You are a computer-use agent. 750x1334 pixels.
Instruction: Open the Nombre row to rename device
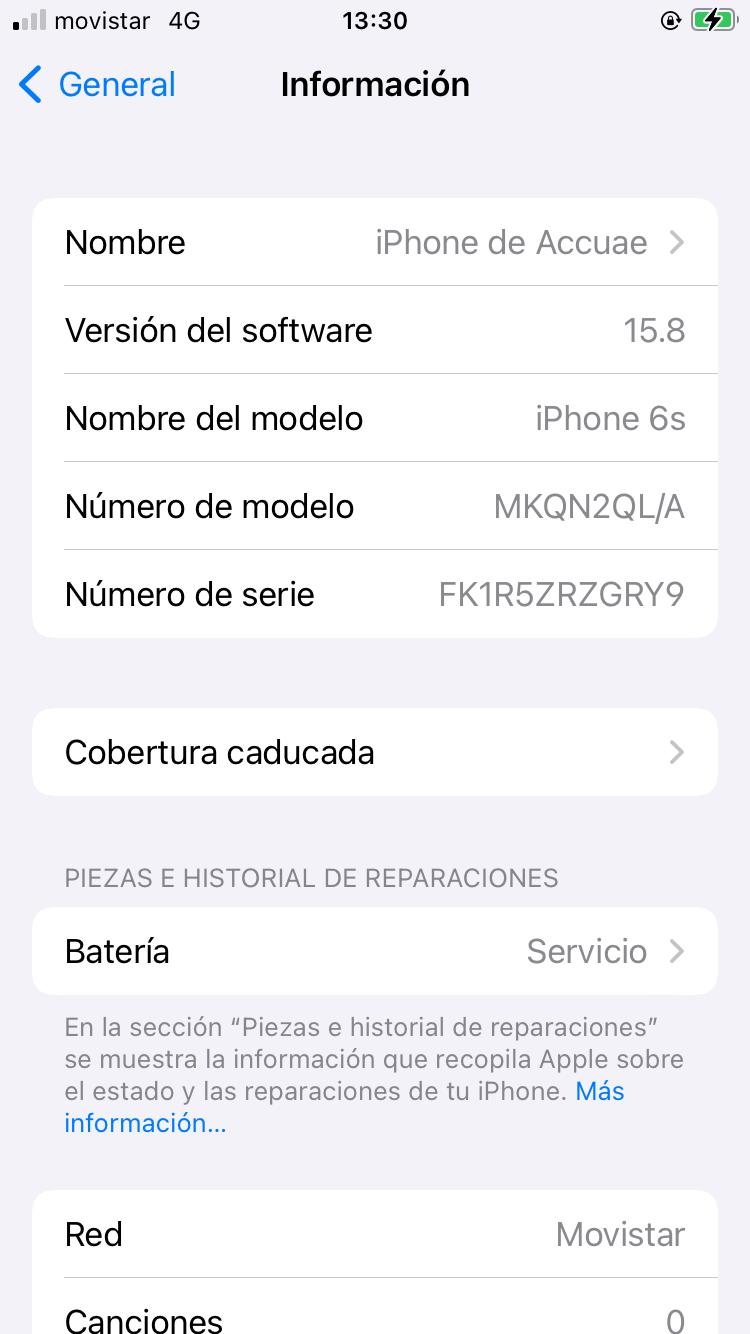point(375,243)
